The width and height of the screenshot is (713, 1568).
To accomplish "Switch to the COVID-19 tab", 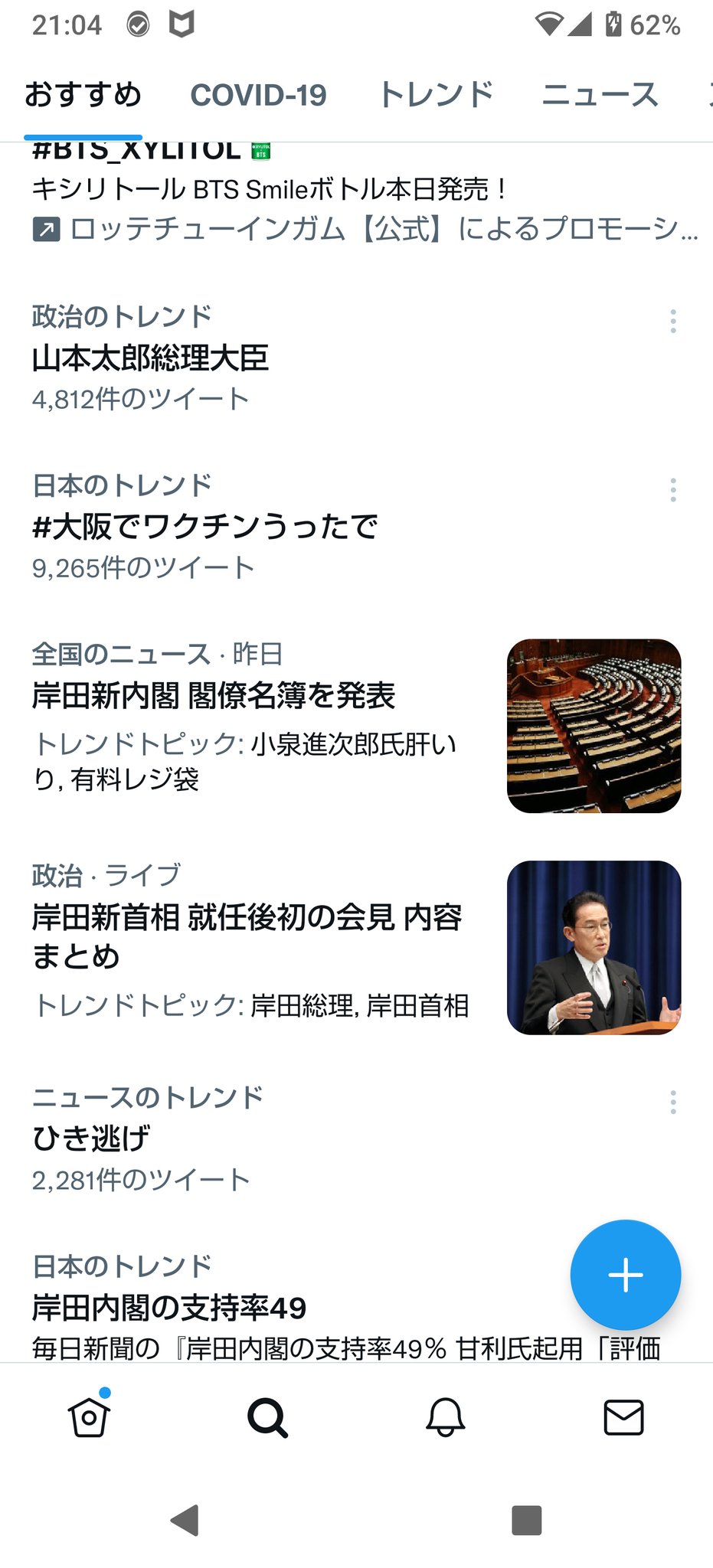I will 258,96.
